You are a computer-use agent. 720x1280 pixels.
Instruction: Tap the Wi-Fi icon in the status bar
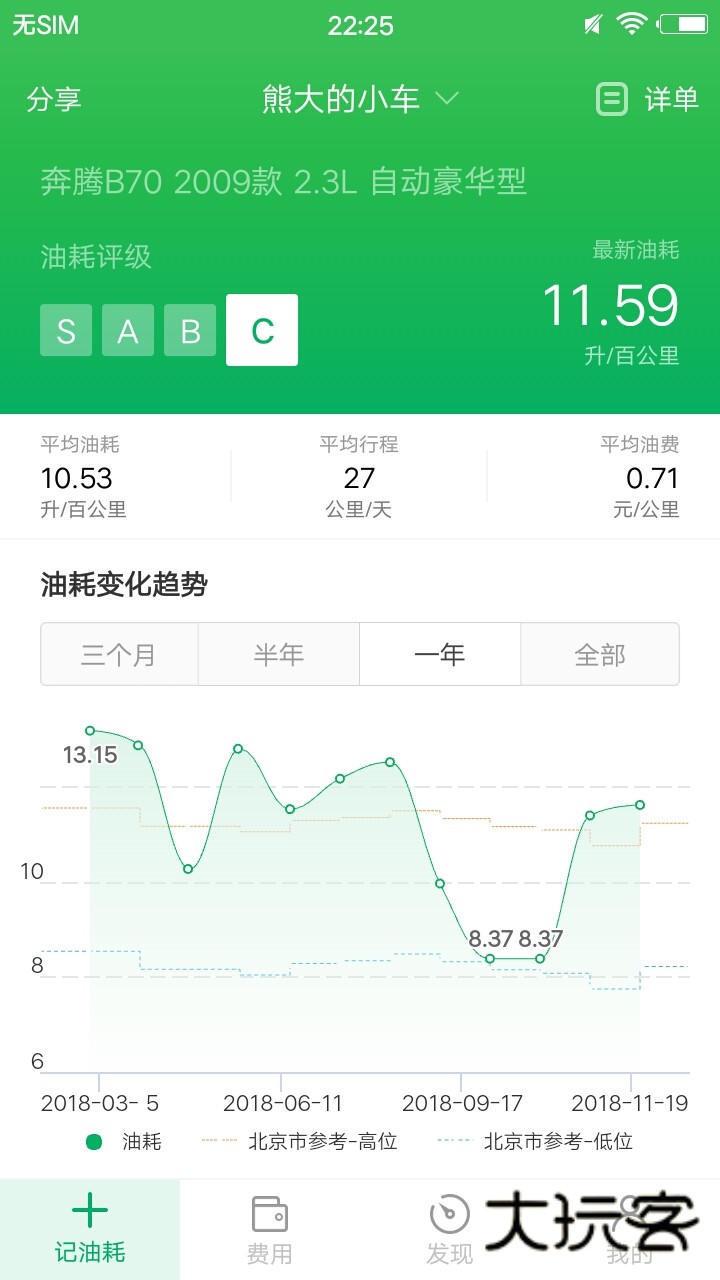[632, 22]
